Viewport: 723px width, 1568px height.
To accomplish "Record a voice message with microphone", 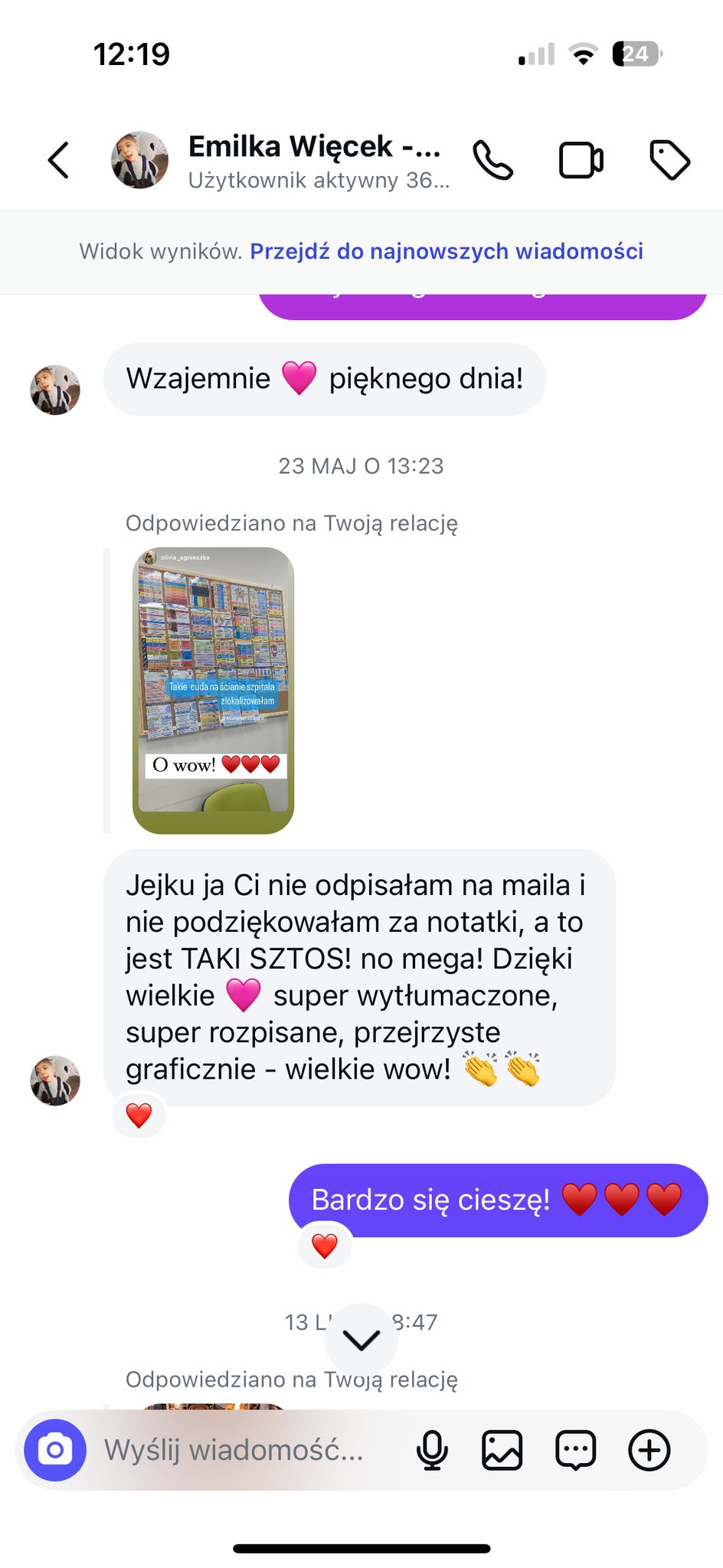I will coord(432,1450).
